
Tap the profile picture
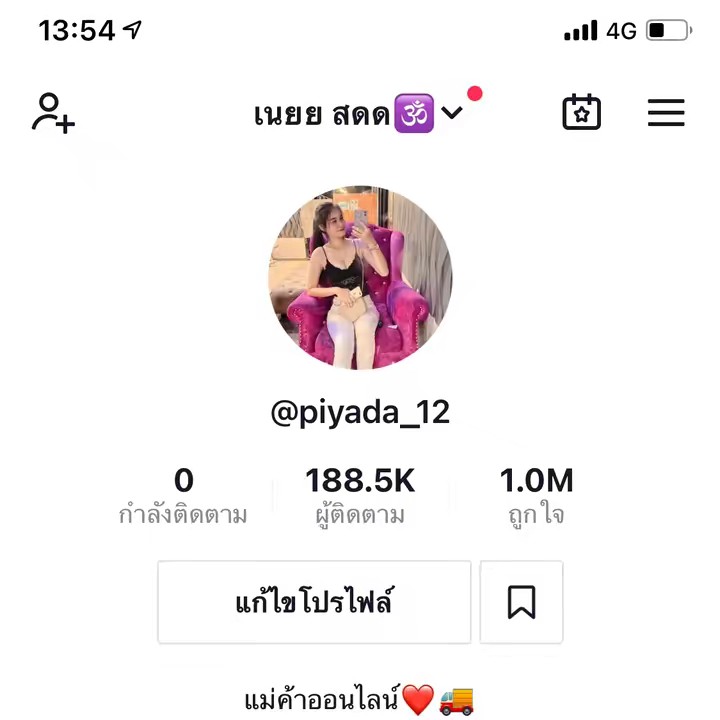coord(360,277)
